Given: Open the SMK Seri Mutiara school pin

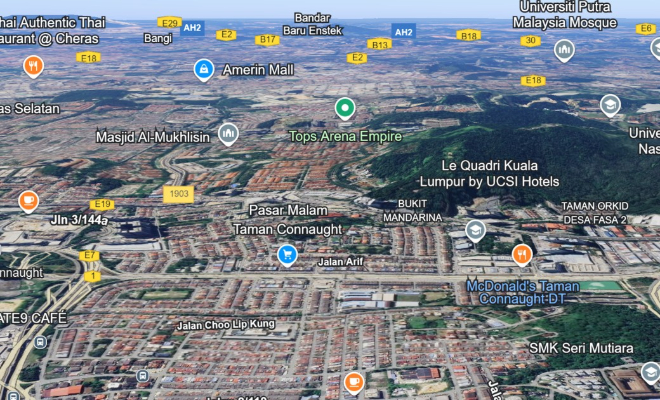Looking at the screenshot, I should click(x=650, y=373).
